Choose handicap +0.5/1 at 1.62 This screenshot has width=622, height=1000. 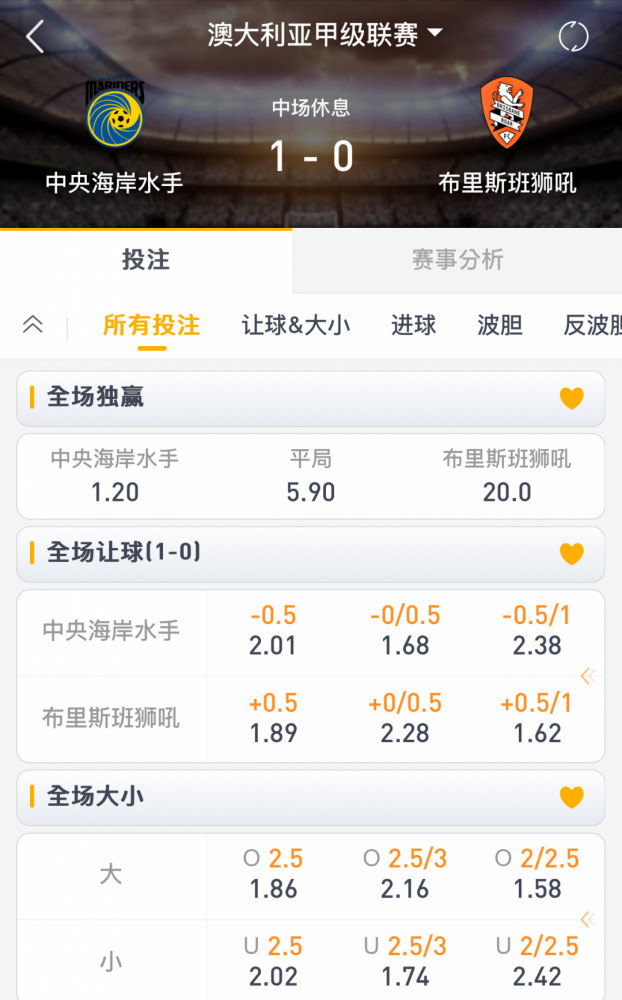click(537, 719)
